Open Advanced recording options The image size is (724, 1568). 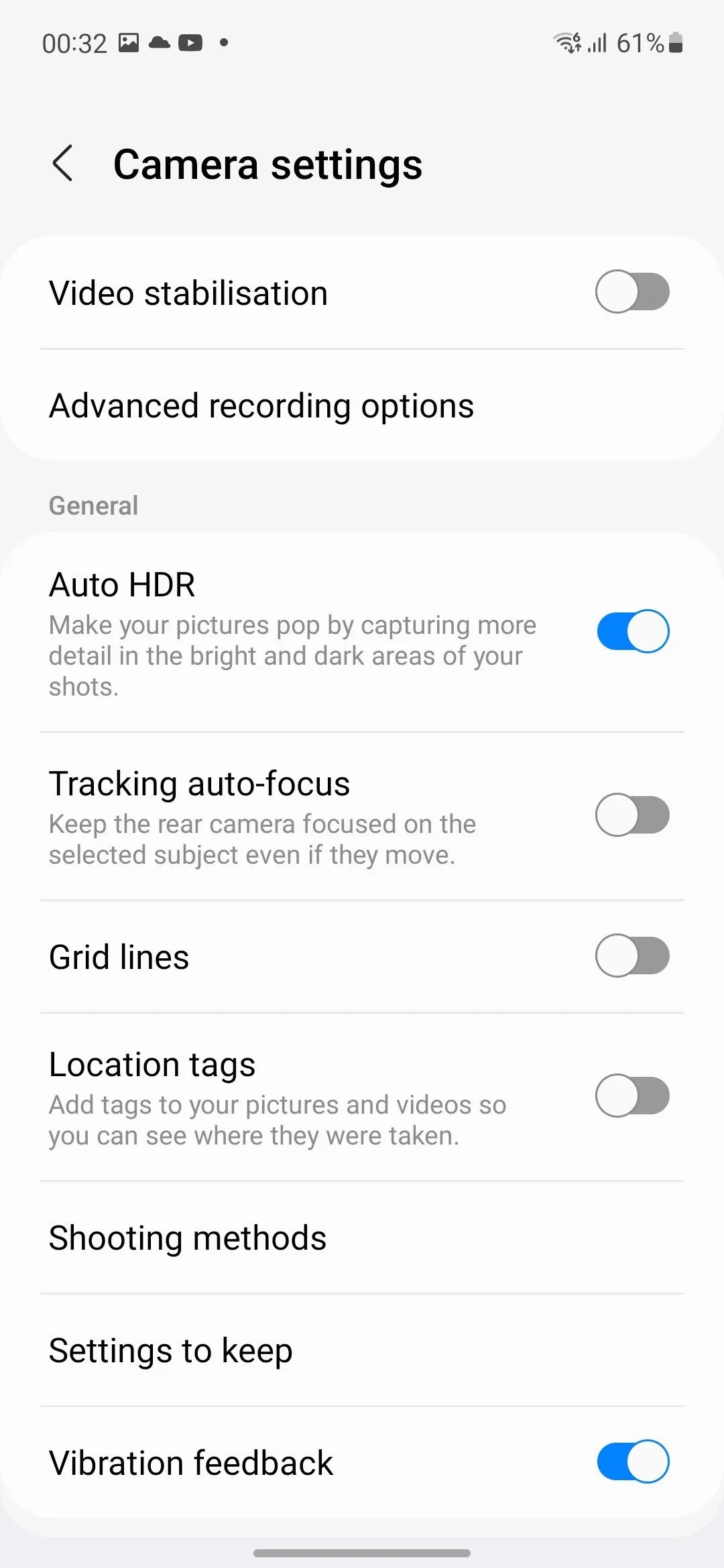(261, 406)
